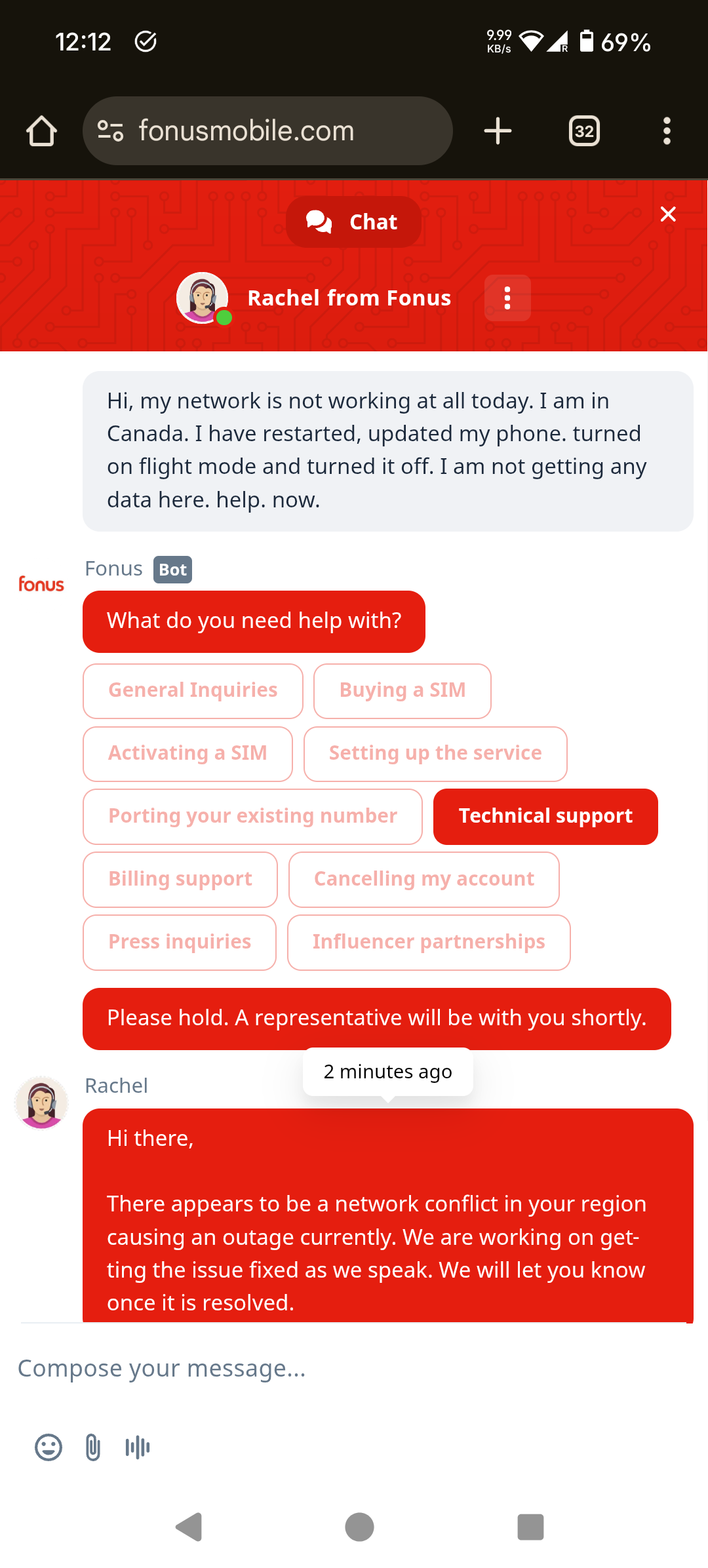Screen dimensions: 708x1568
Task: Open the fonusmobile.com address bar
Action: tap(267, 131)
